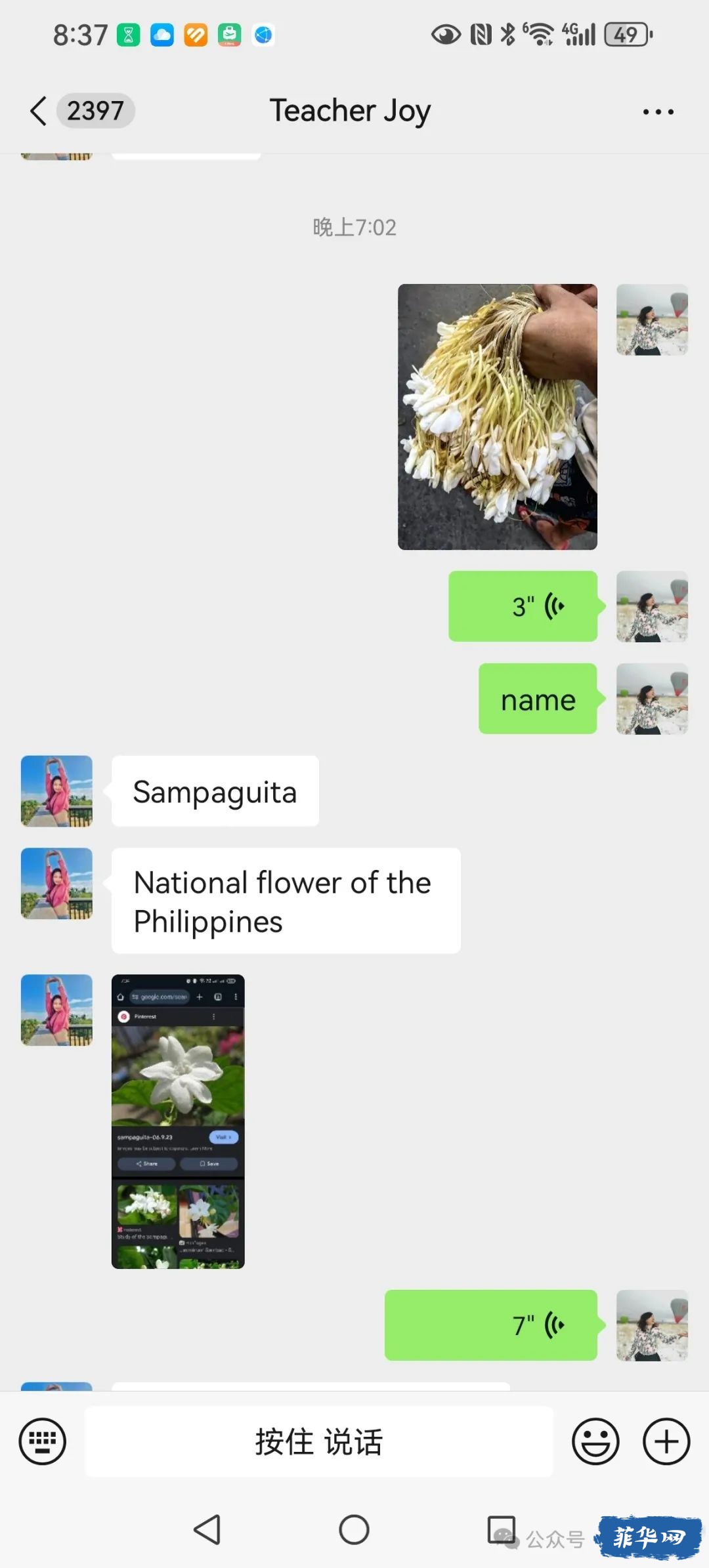Open the three-dot chat info menu
Image resolution: width=709 pixels, height=1568 pixels.
pyautogui.click(x=658, y=112)
